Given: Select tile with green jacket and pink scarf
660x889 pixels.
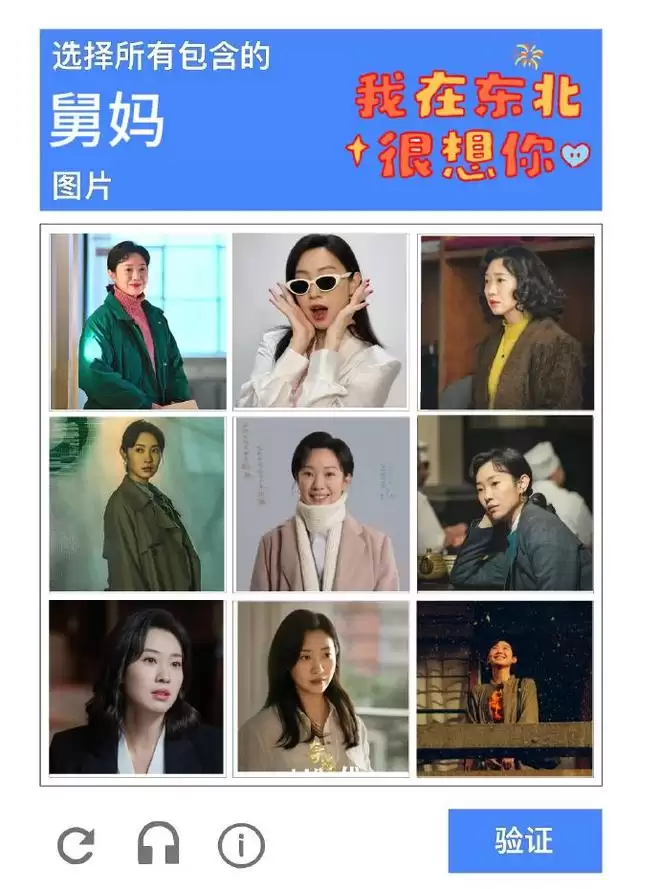Looking at the screenshot, I should pos(138,321).
